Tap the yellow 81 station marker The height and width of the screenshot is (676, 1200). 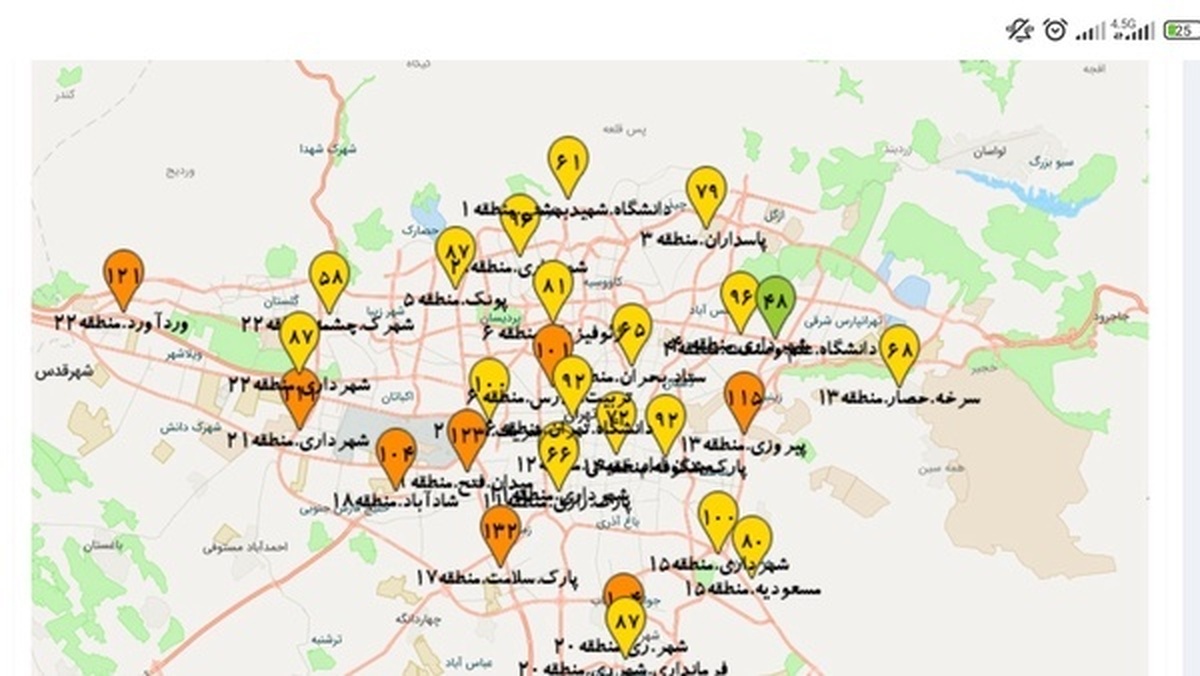(x=552, y=285)
